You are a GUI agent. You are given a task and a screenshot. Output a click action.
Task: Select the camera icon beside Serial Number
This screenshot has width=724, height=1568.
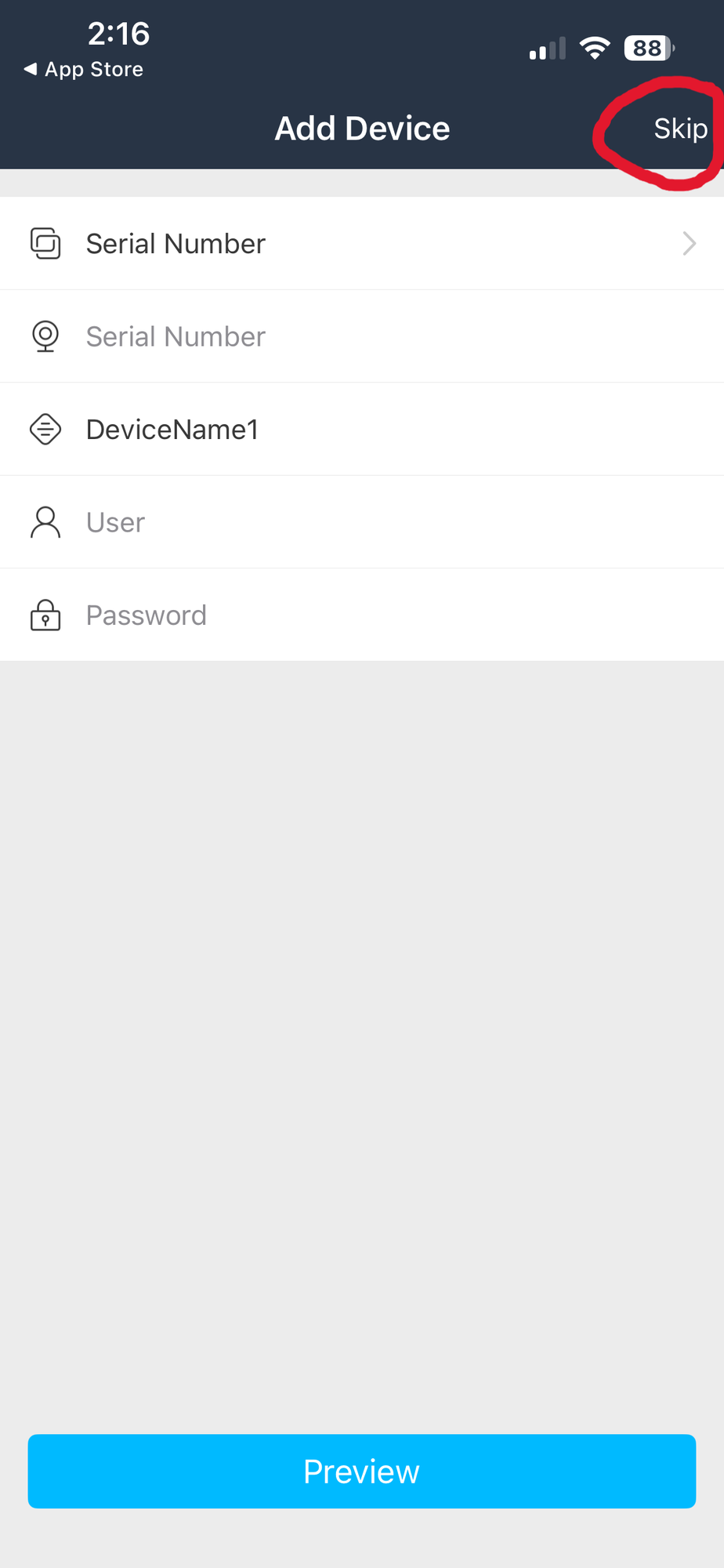45,336
